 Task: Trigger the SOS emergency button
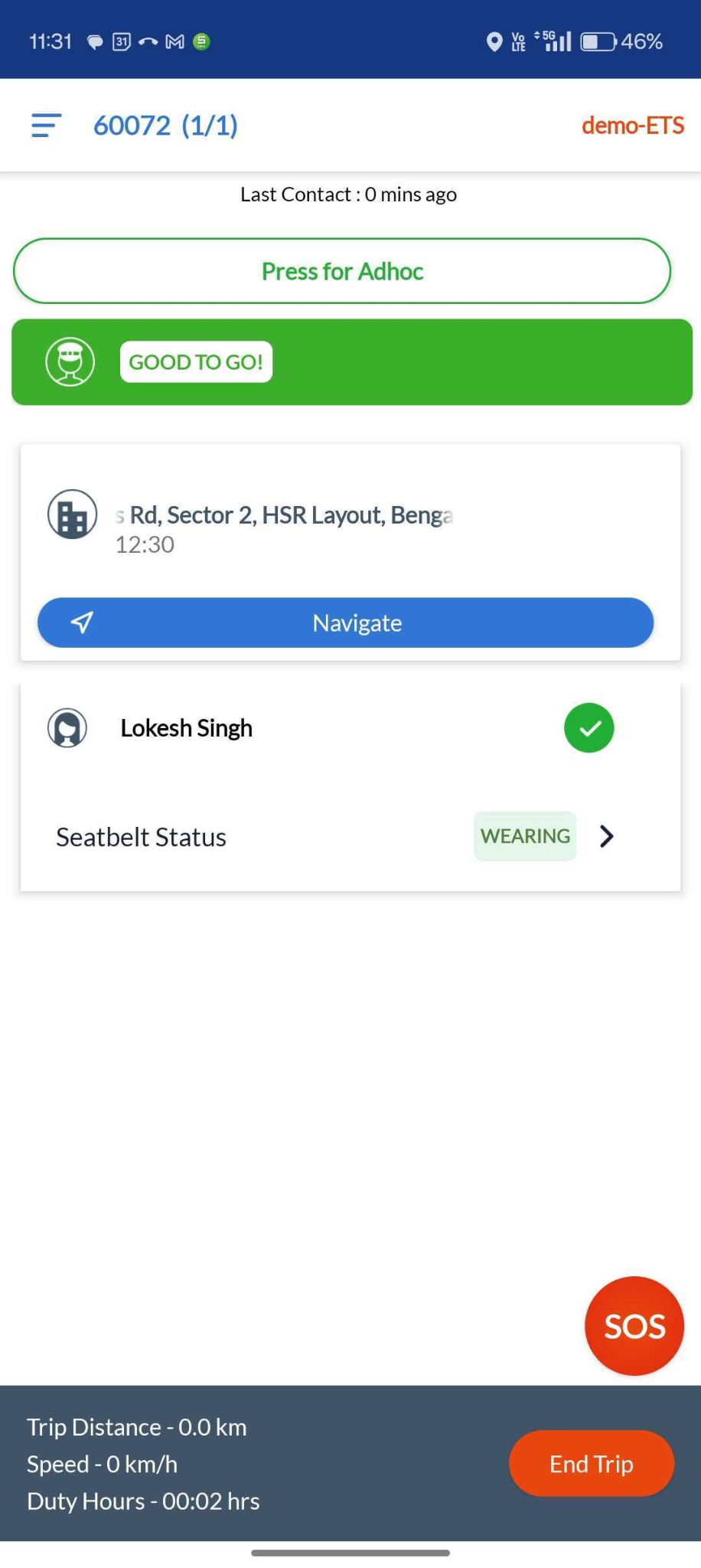click(634, 1325)
